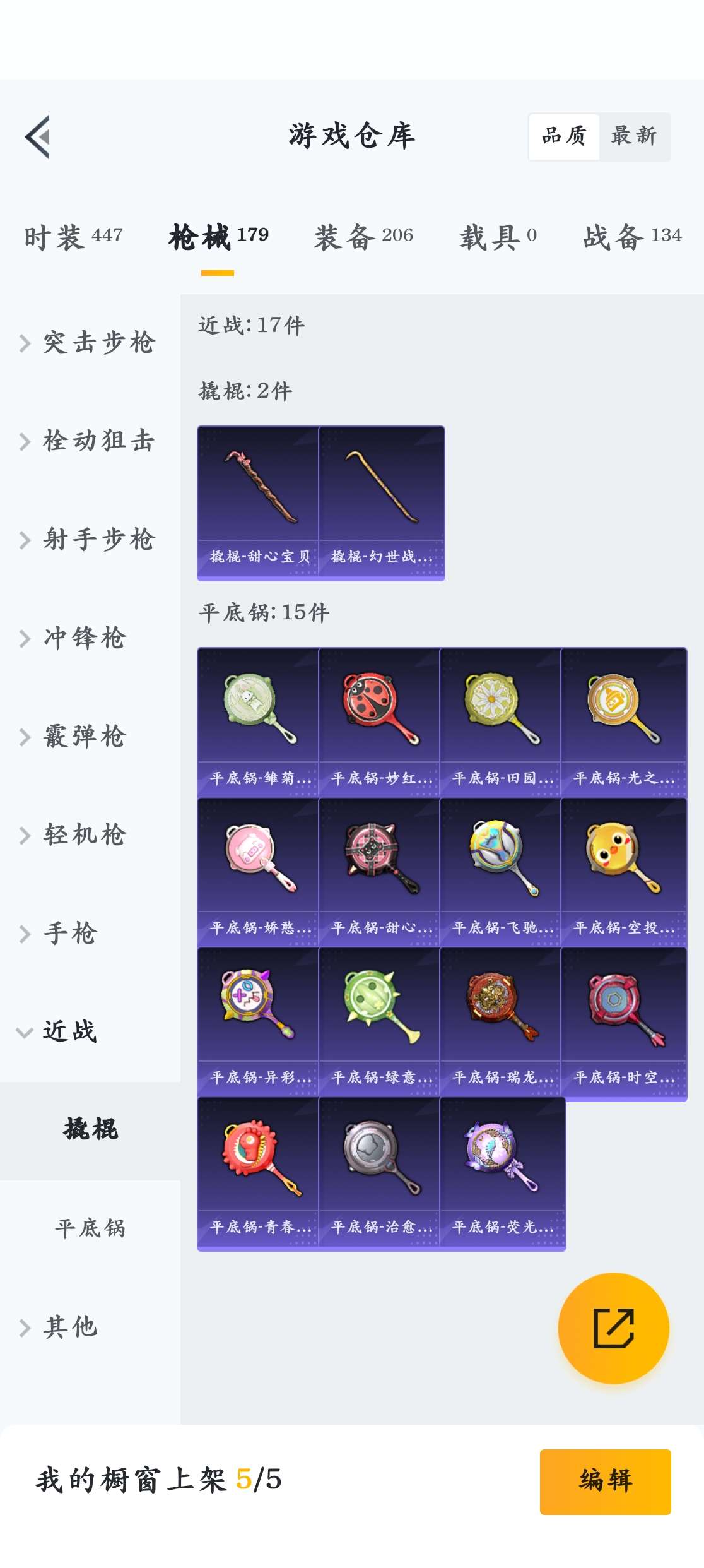The width and height of the screenshot is (704, 1568).
Task: Switch to the 时装 tab
Action: pyautogui.click(x=73, y=237)
